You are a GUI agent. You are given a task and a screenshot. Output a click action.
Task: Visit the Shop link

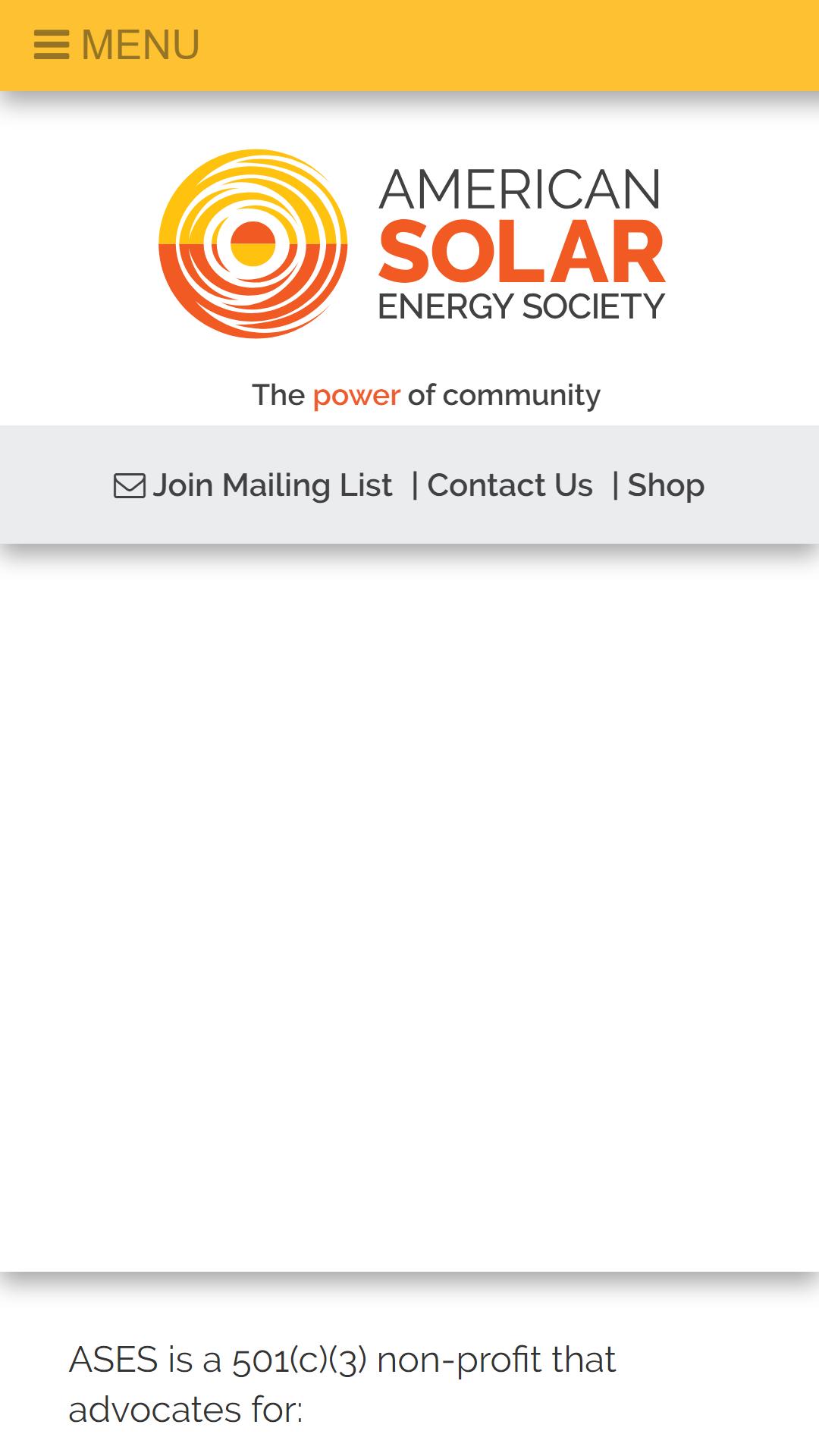666,485
